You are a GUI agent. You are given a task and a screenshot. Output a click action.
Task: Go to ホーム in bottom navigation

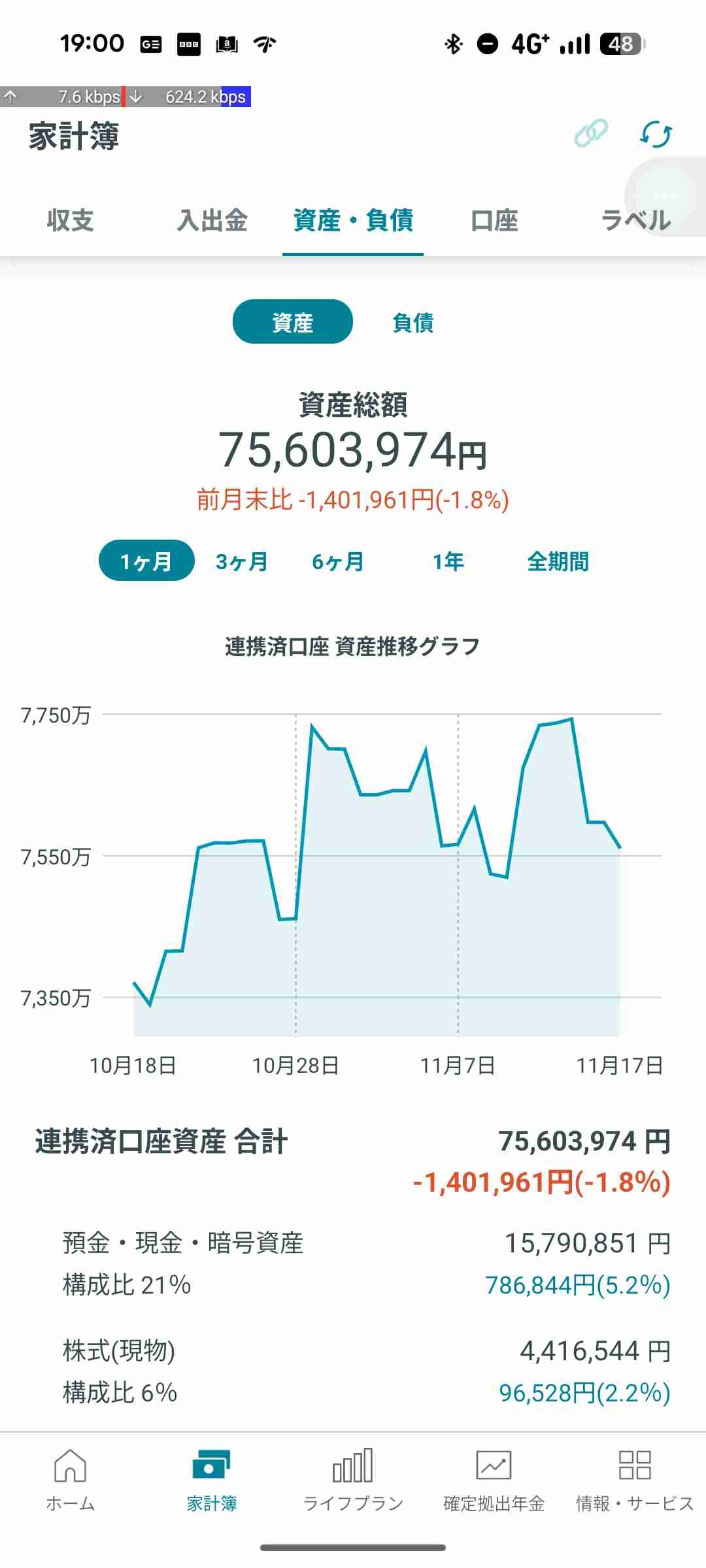click(71, 1479)
